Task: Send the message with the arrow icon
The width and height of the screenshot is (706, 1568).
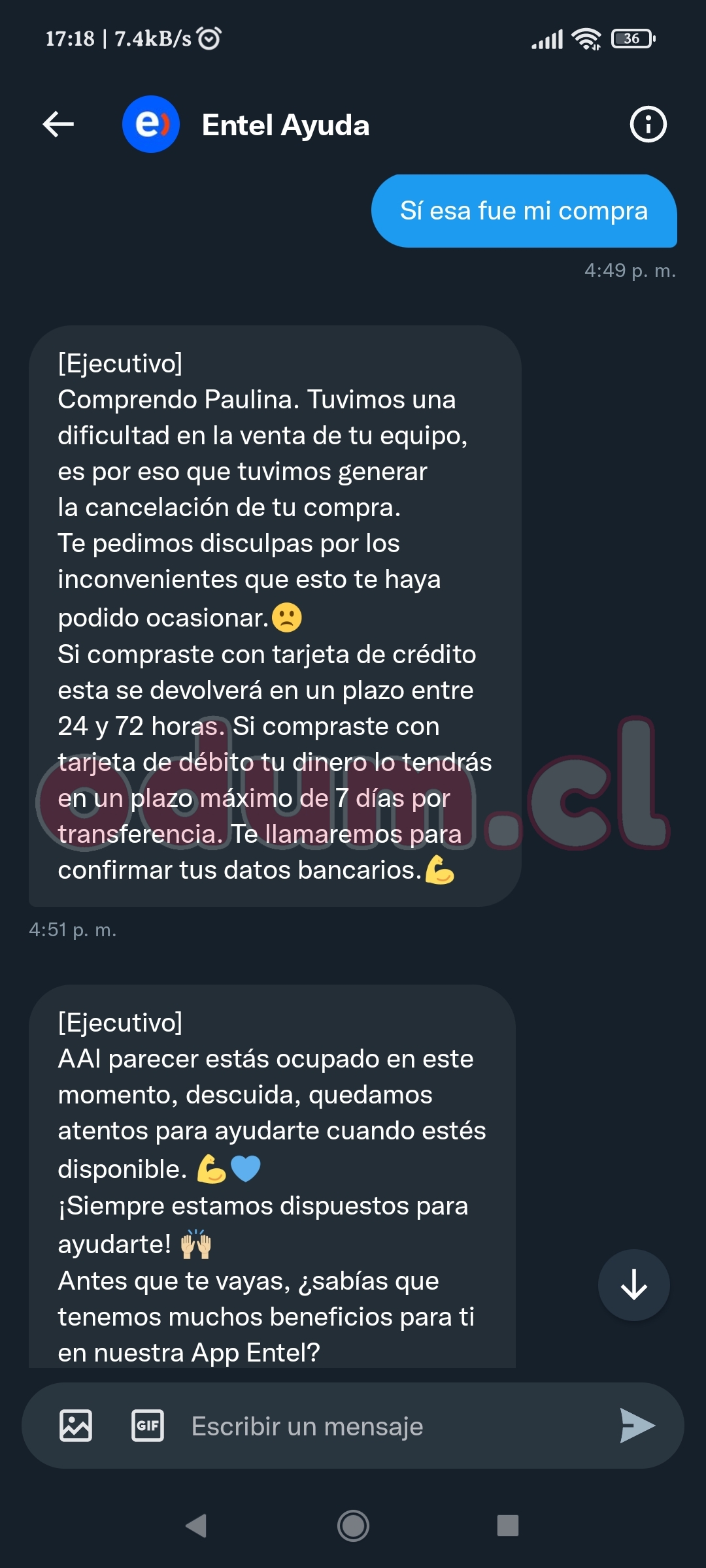Action: [x=637, y=1426]
